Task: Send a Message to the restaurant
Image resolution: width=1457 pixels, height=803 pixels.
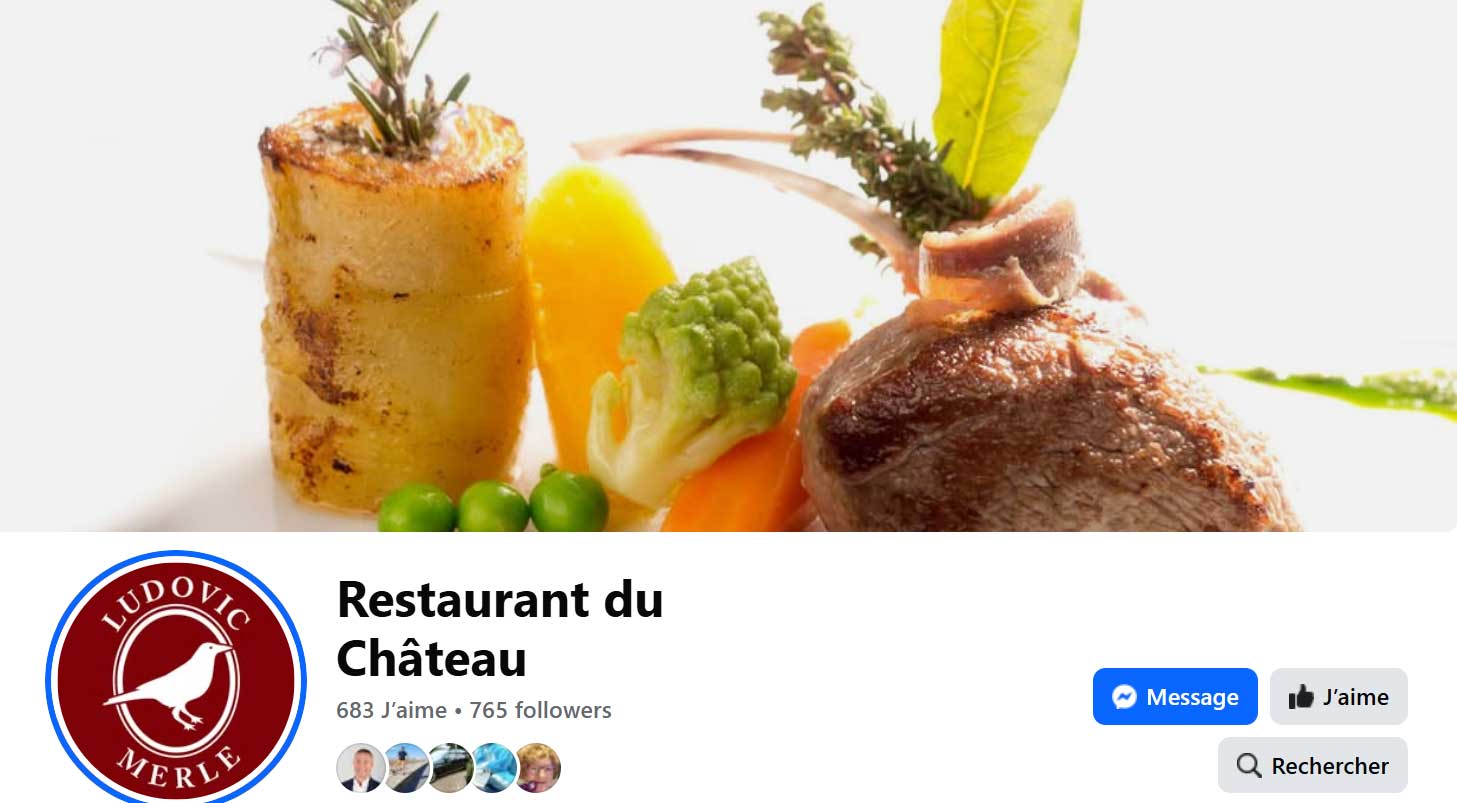Action: pyautogui.click(x=1174, y=697)
